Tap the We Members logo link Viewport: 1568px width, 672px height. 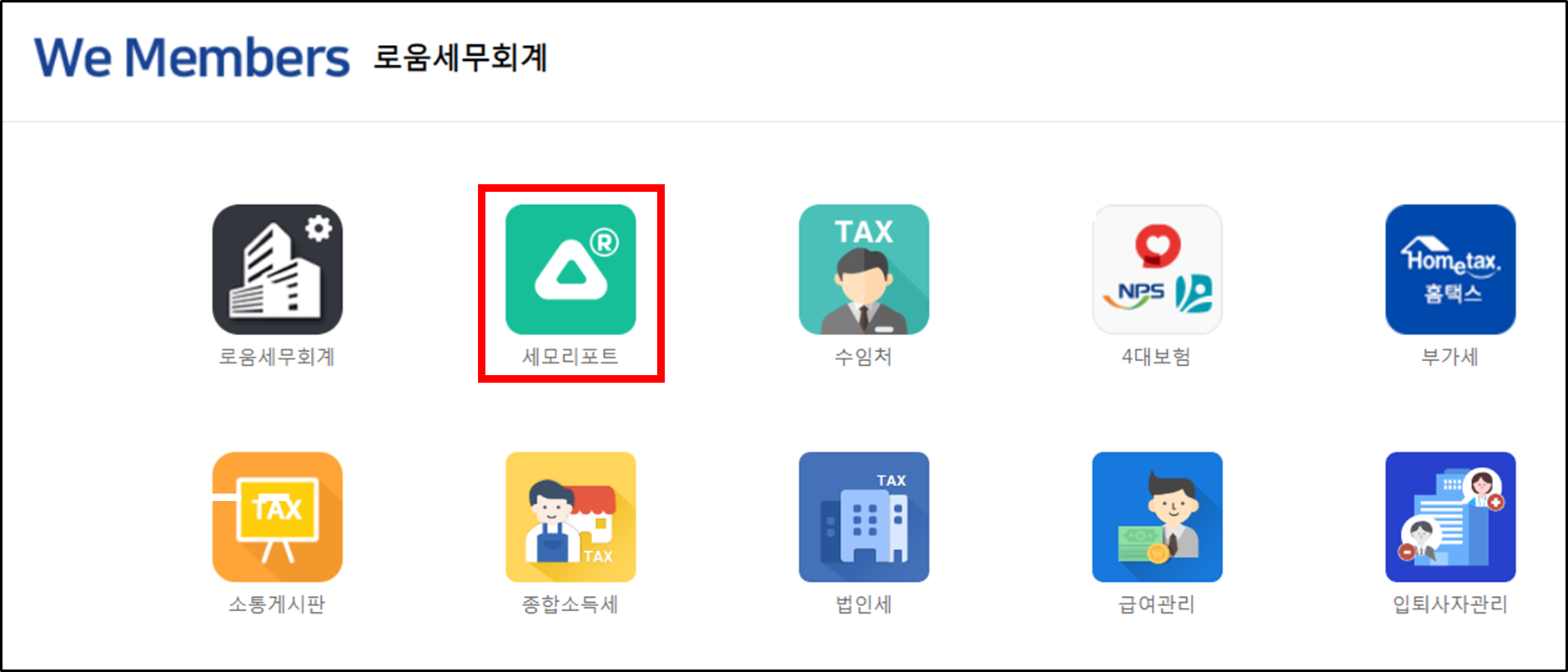pos(192,58)
